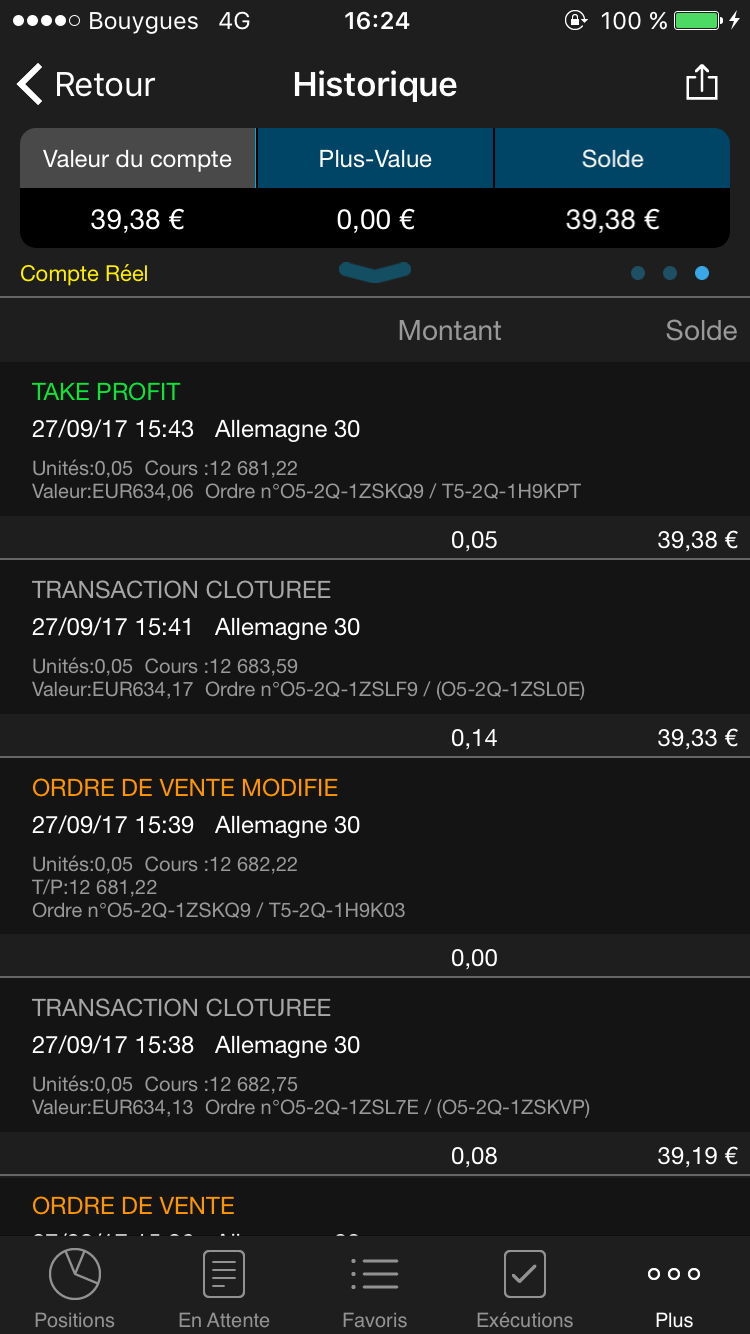This screenshot has height=1334, width=750.
Task: Go to the Exécutions tab
Action: pyautogui.click(x=525, y=1288)
